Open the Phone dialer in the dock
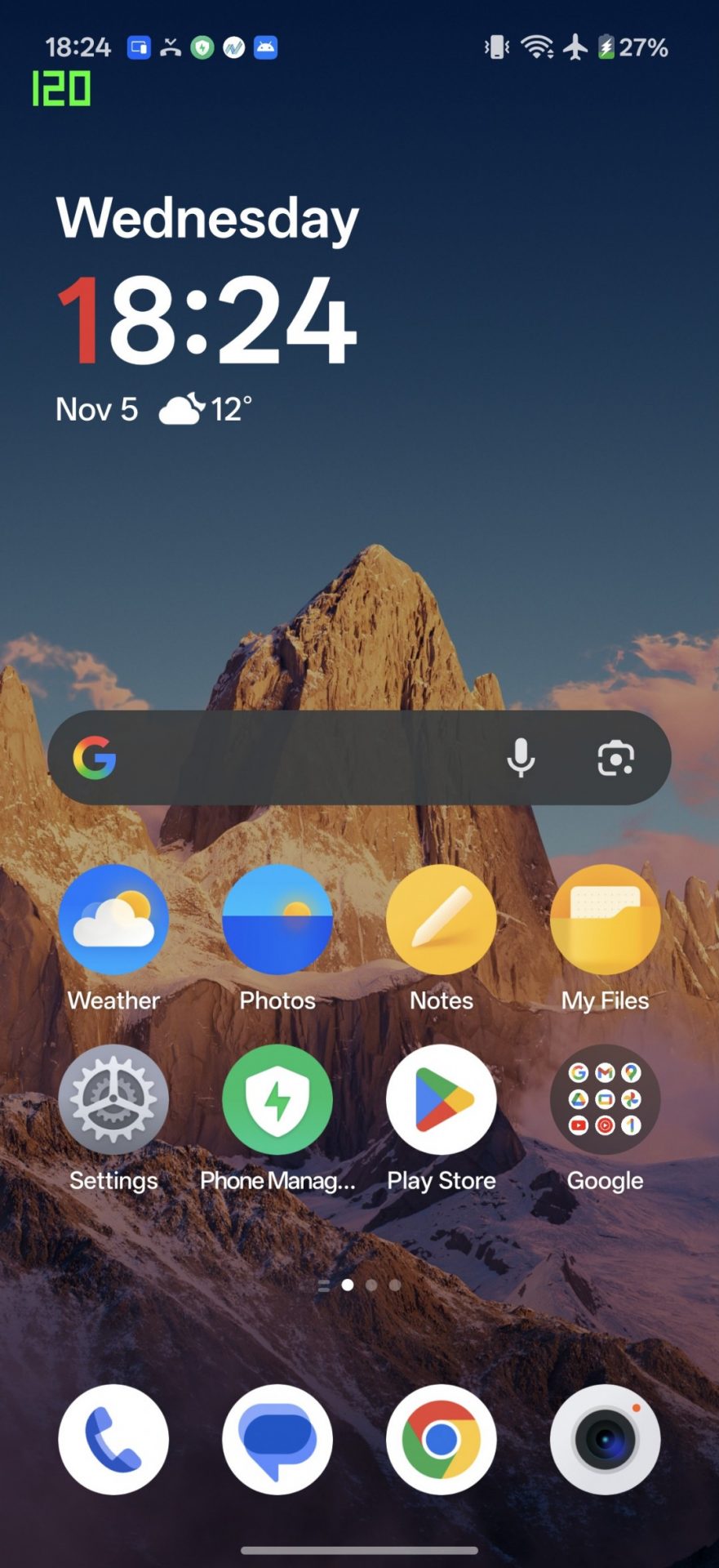 tap(113, 1439)
